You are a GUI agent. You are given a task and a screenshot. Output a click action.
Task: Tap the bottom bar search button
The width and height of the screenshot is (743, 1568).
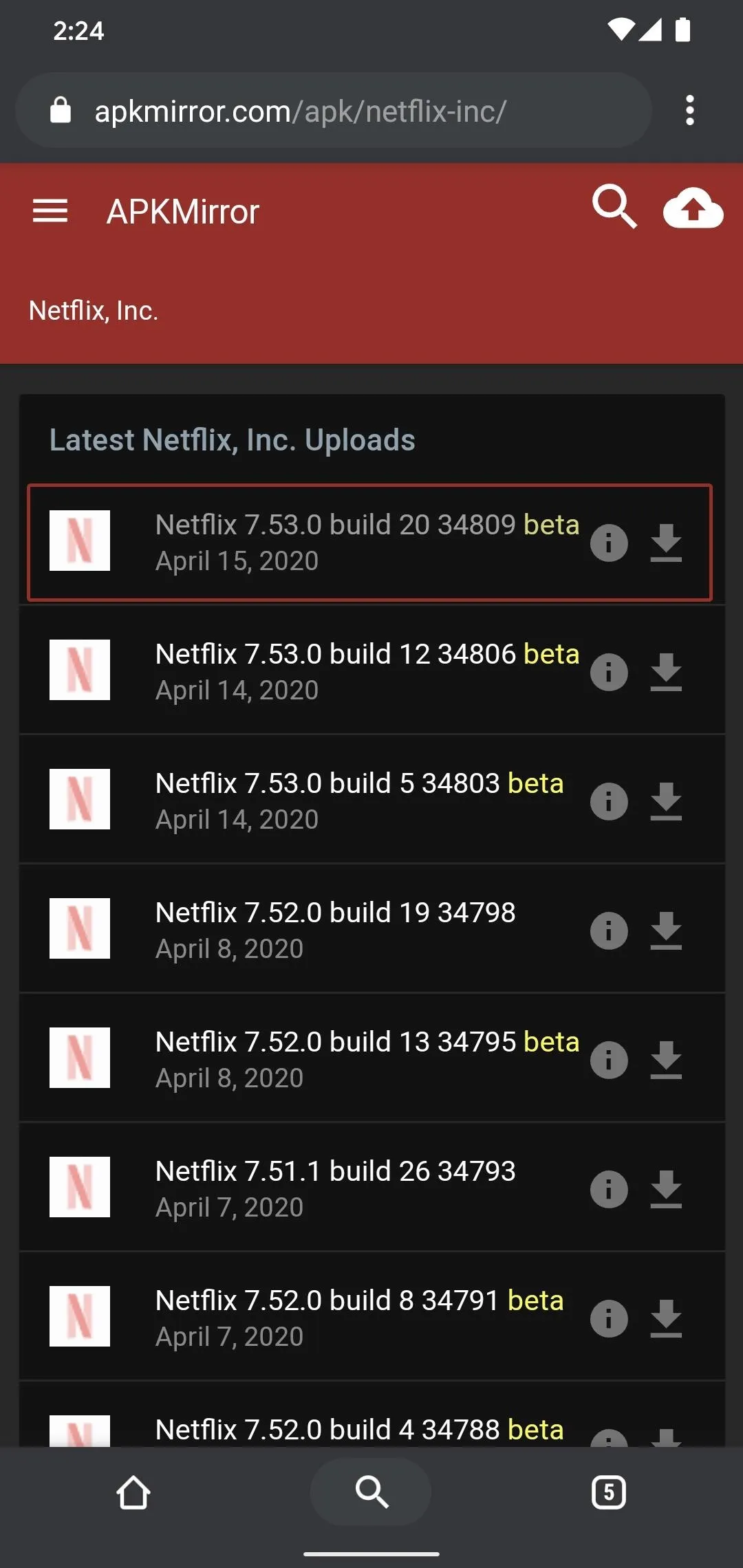click(x=371, y=1492)
